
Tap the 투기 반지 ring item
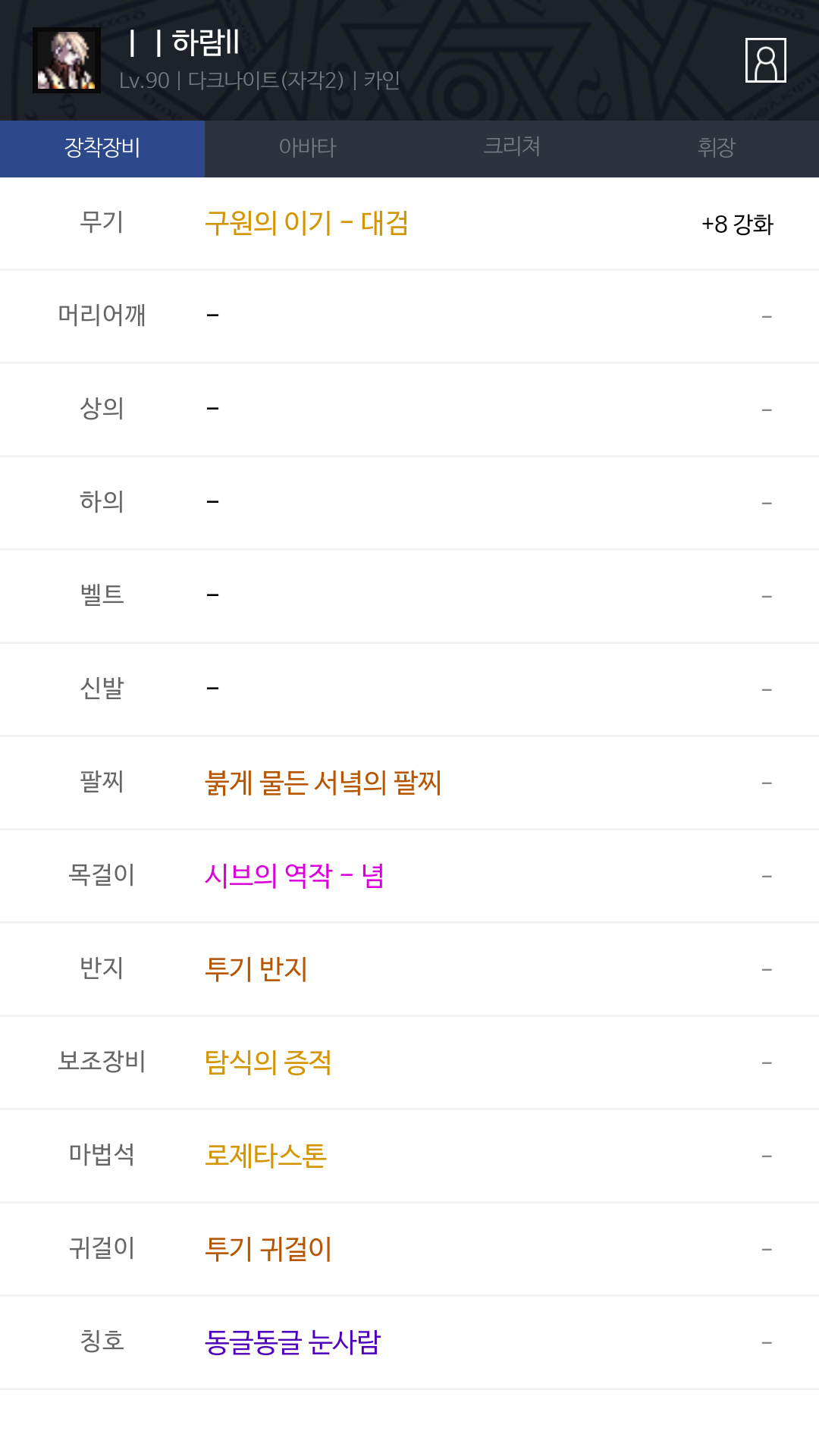click(x=256, y=969)
